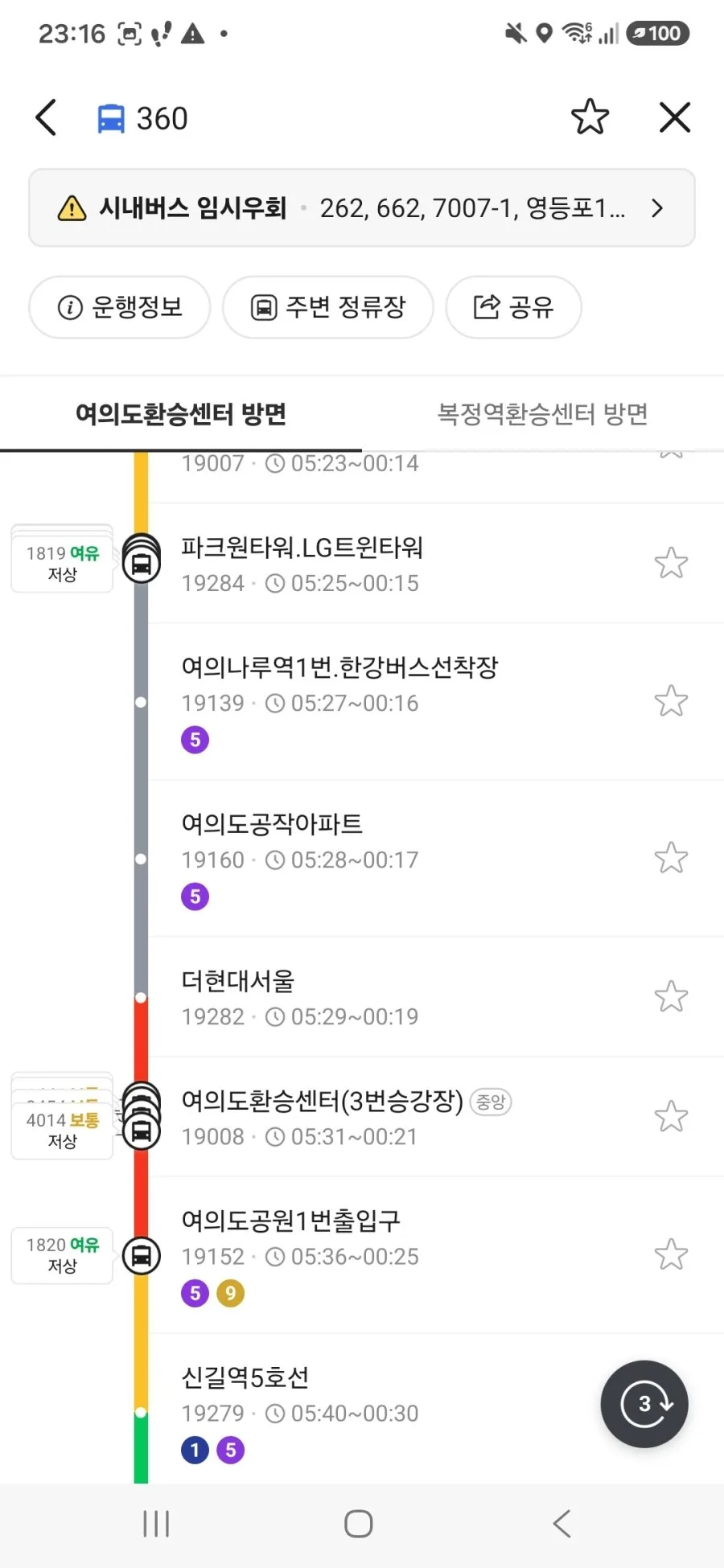Screen dimensions: 724x1568
Task: Select the 여의도환승센터 방면 tab
Action: point(181,414)
